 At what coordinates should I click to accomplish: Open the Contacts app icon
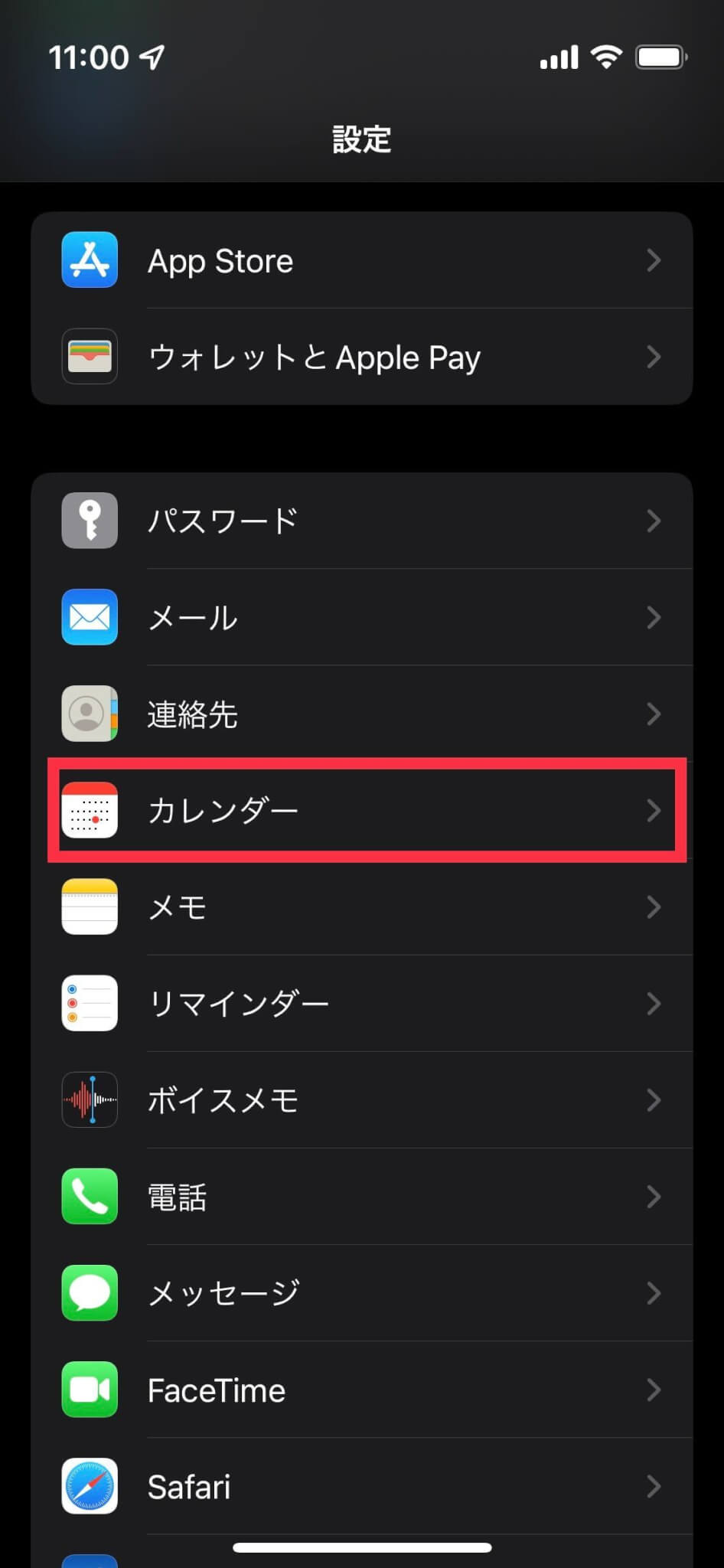click(90, 714)
